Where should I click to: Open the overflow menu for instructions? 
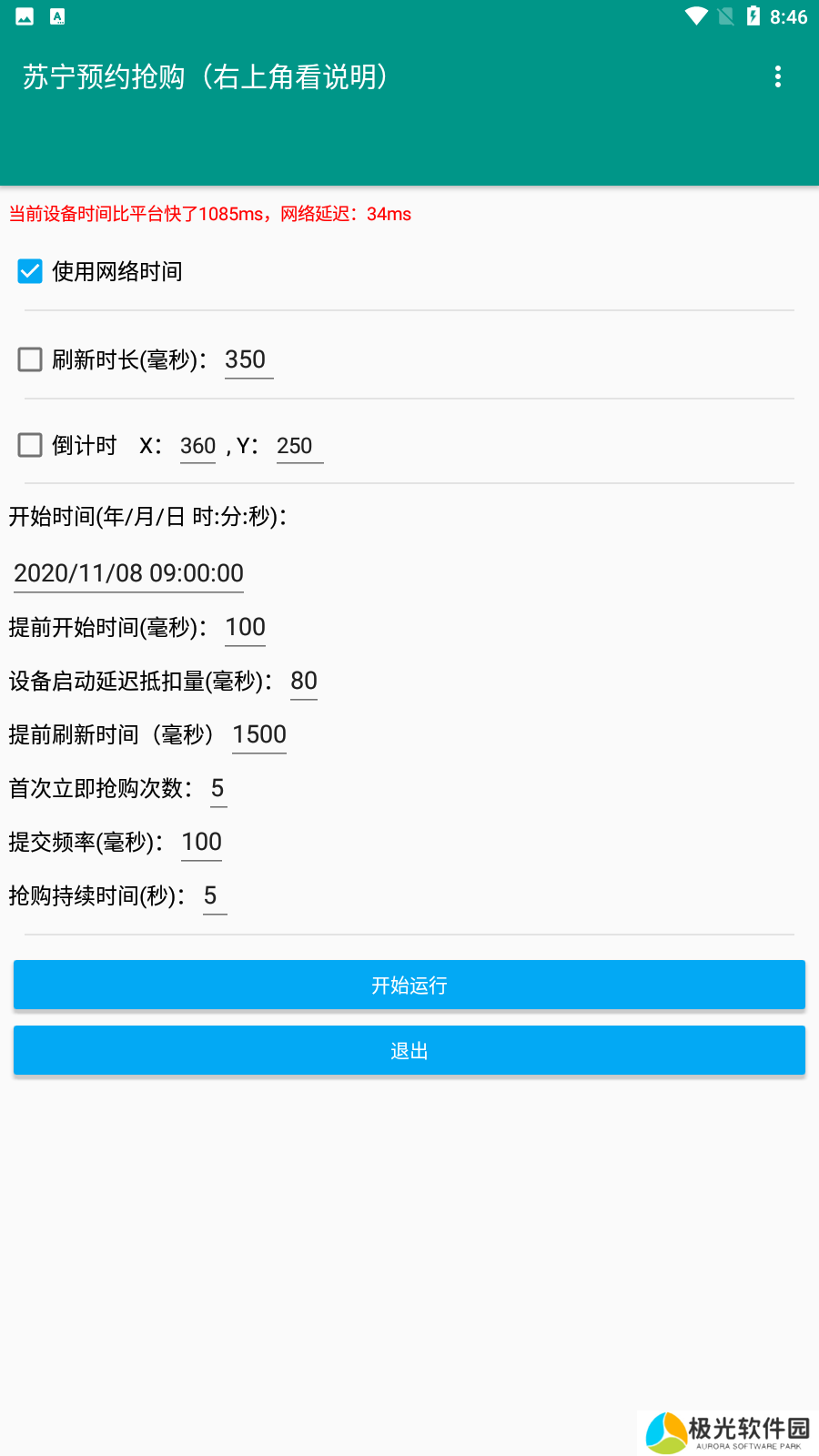(x=777, y=76)
